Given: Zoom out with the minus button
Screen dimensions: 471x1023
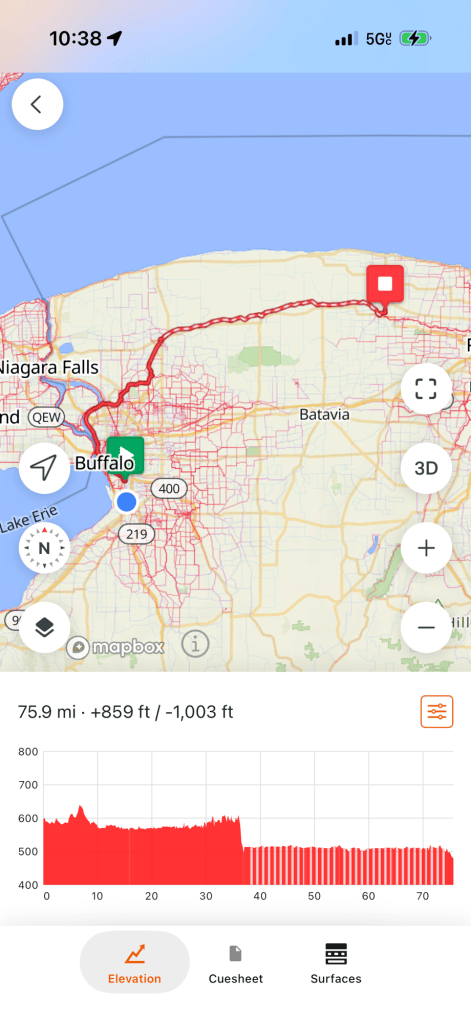Looking at the screenshot, I should [426, 628].
